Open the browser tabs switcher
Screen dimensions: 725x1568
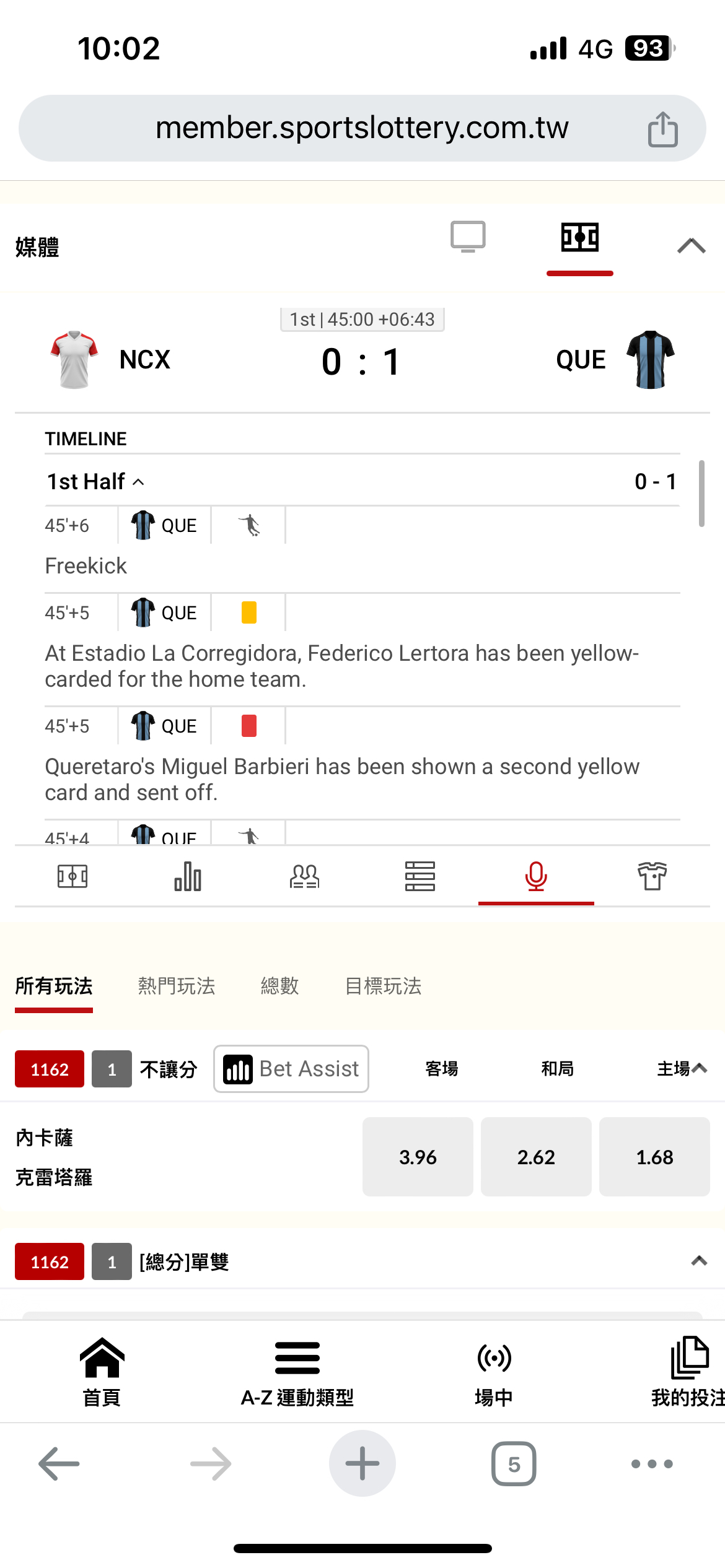pyautogui.click(x=514, y=1464)
